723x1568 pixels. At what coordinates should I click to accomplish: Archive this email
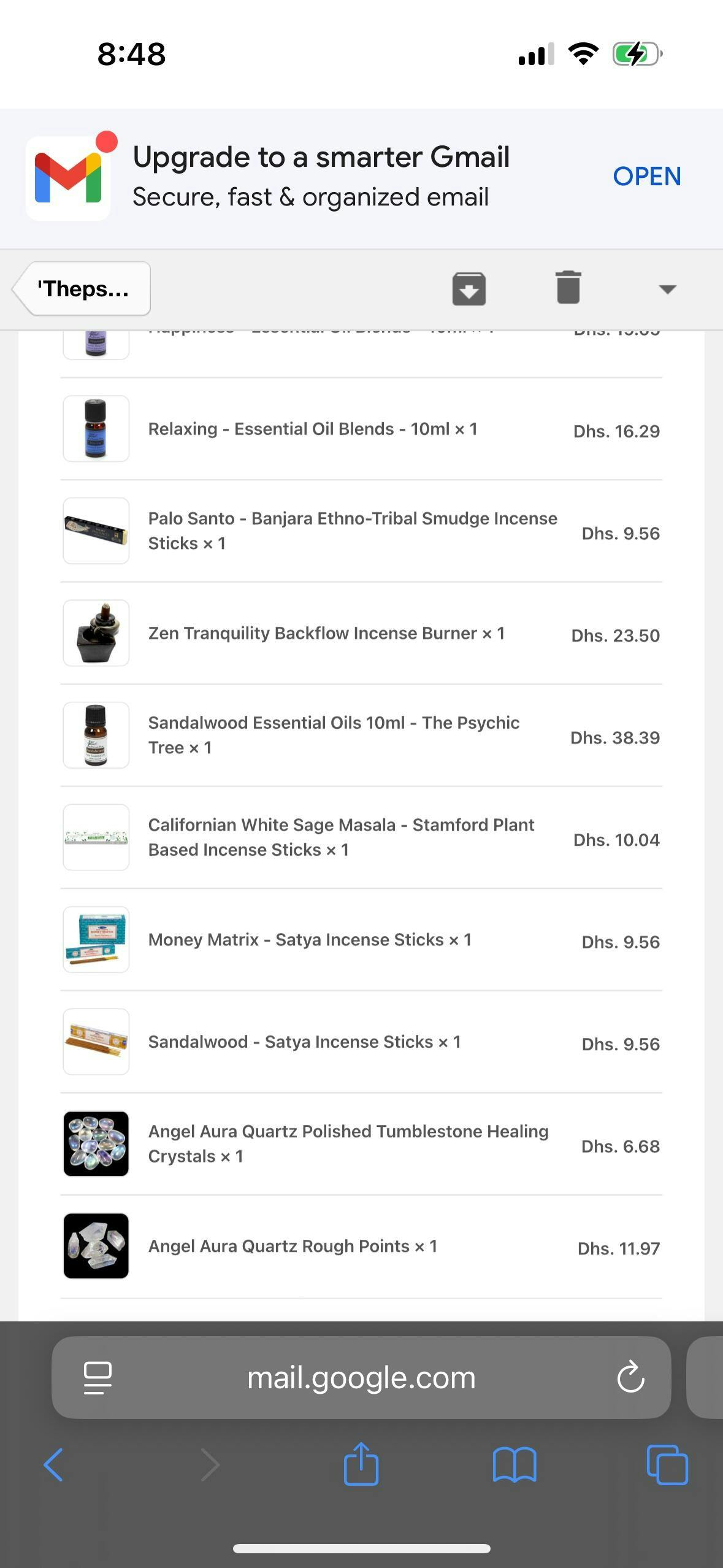(469, 289)
